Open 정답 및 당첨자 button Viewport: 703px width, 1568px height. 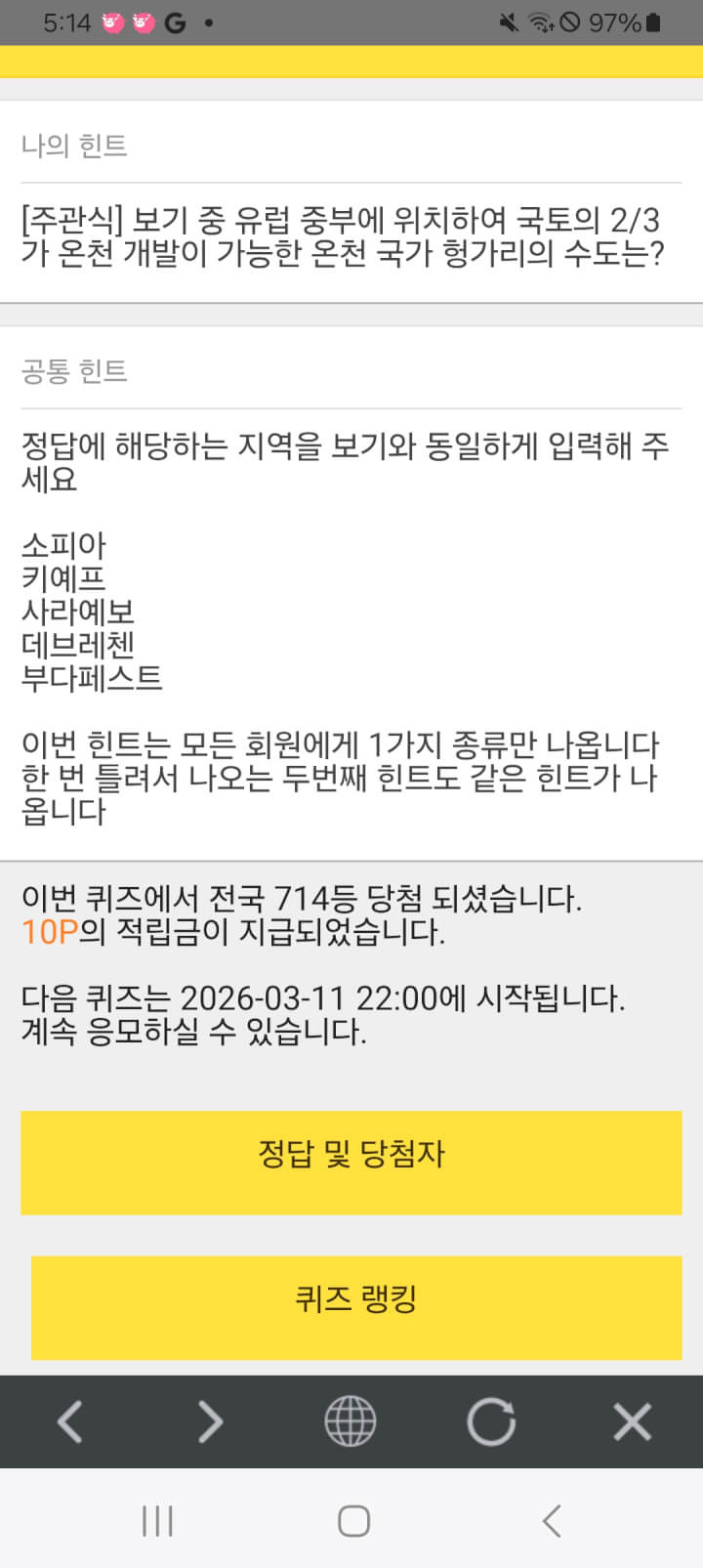point(351,1162)
